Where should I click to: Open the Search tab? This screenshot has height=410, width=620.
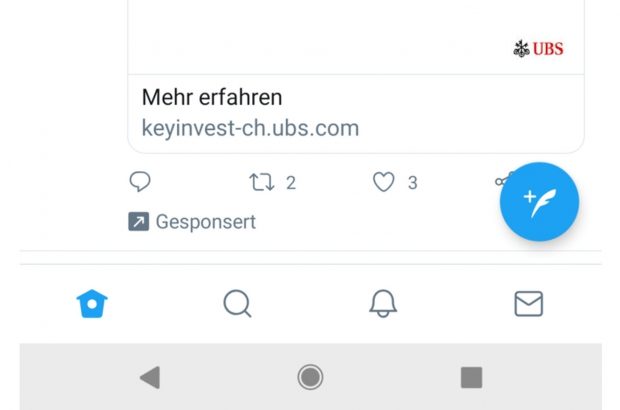click(x=237, y=303)
